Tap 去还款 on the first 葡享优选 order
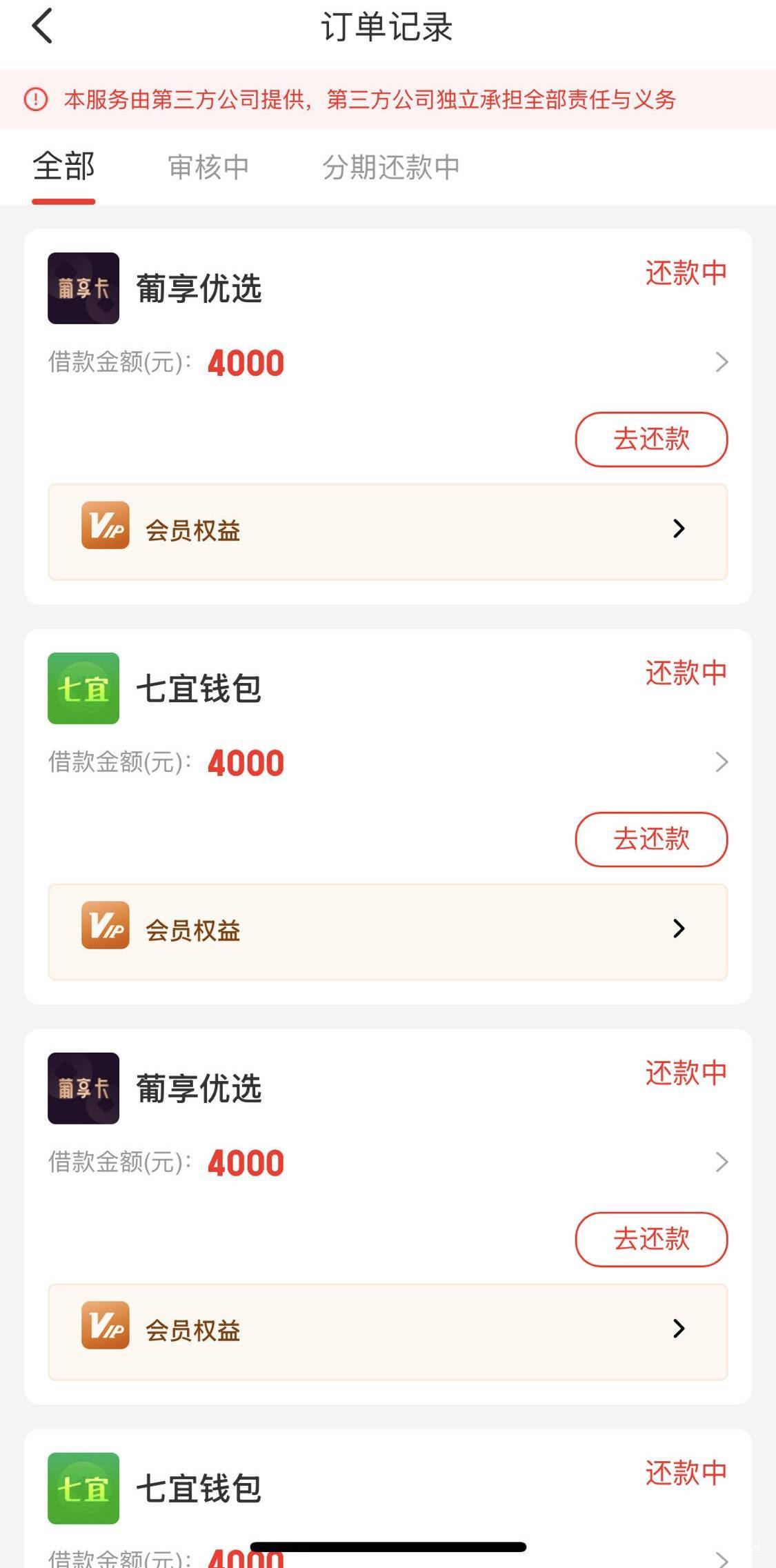 [650, 439]
